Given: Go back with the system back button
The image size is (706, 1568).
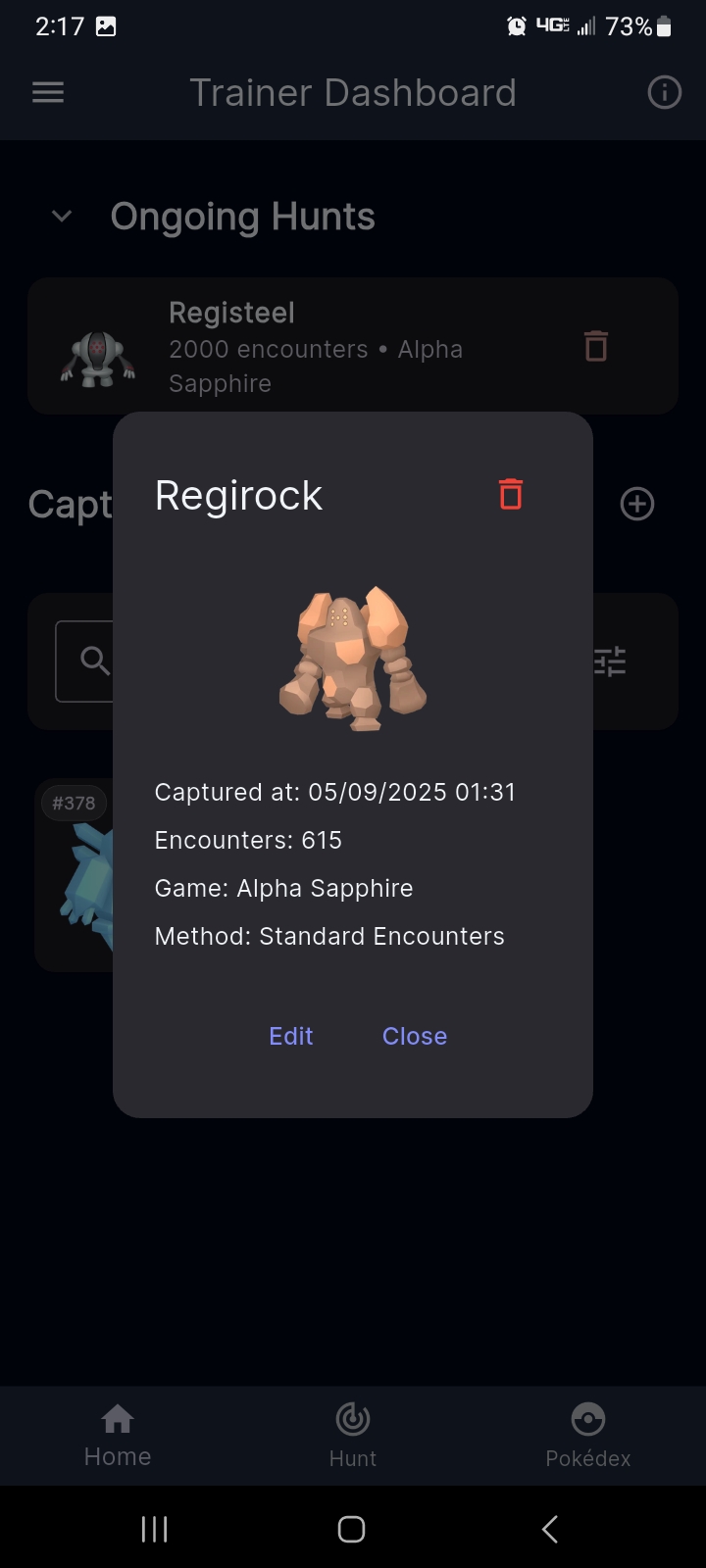Looking at the screenshot, I should (550, 1529).
